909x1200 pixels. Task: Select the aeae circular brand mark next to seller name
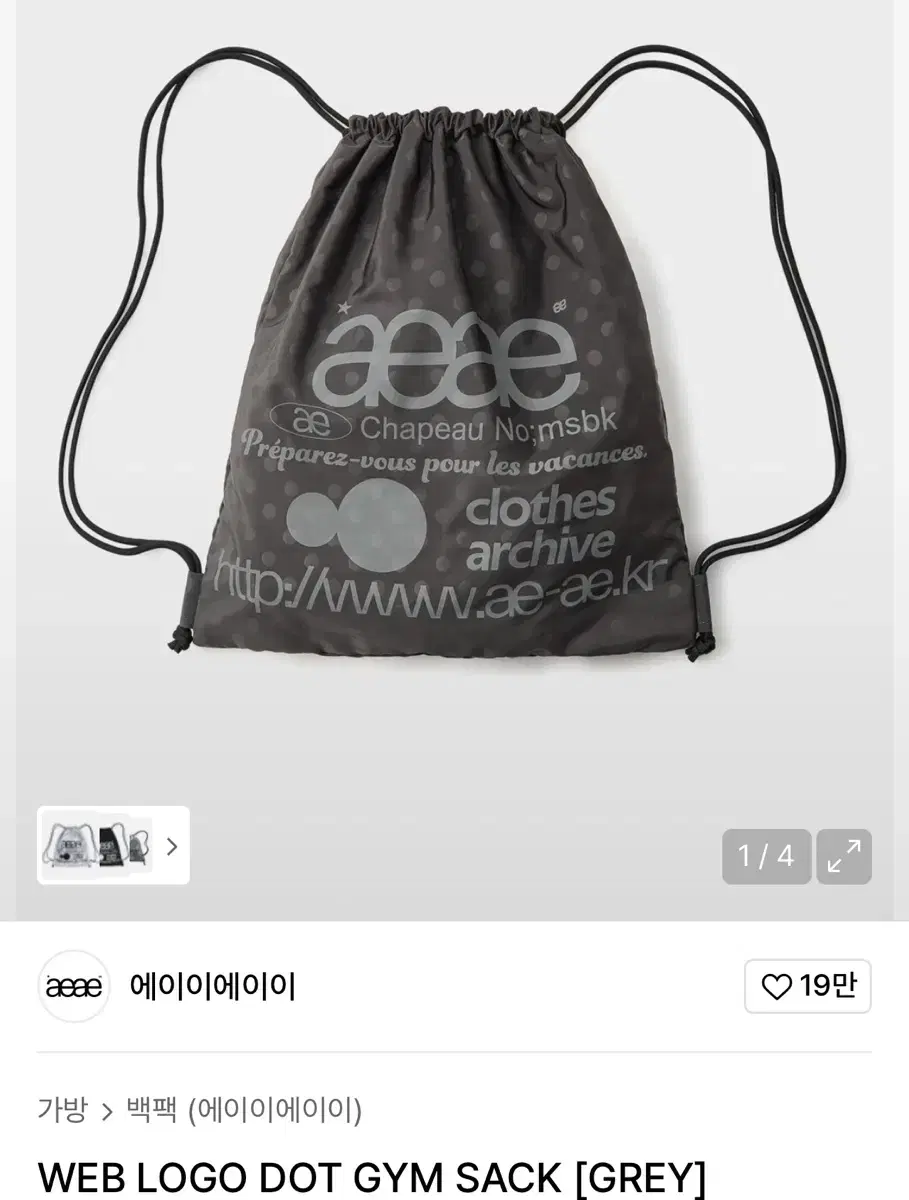72,986
